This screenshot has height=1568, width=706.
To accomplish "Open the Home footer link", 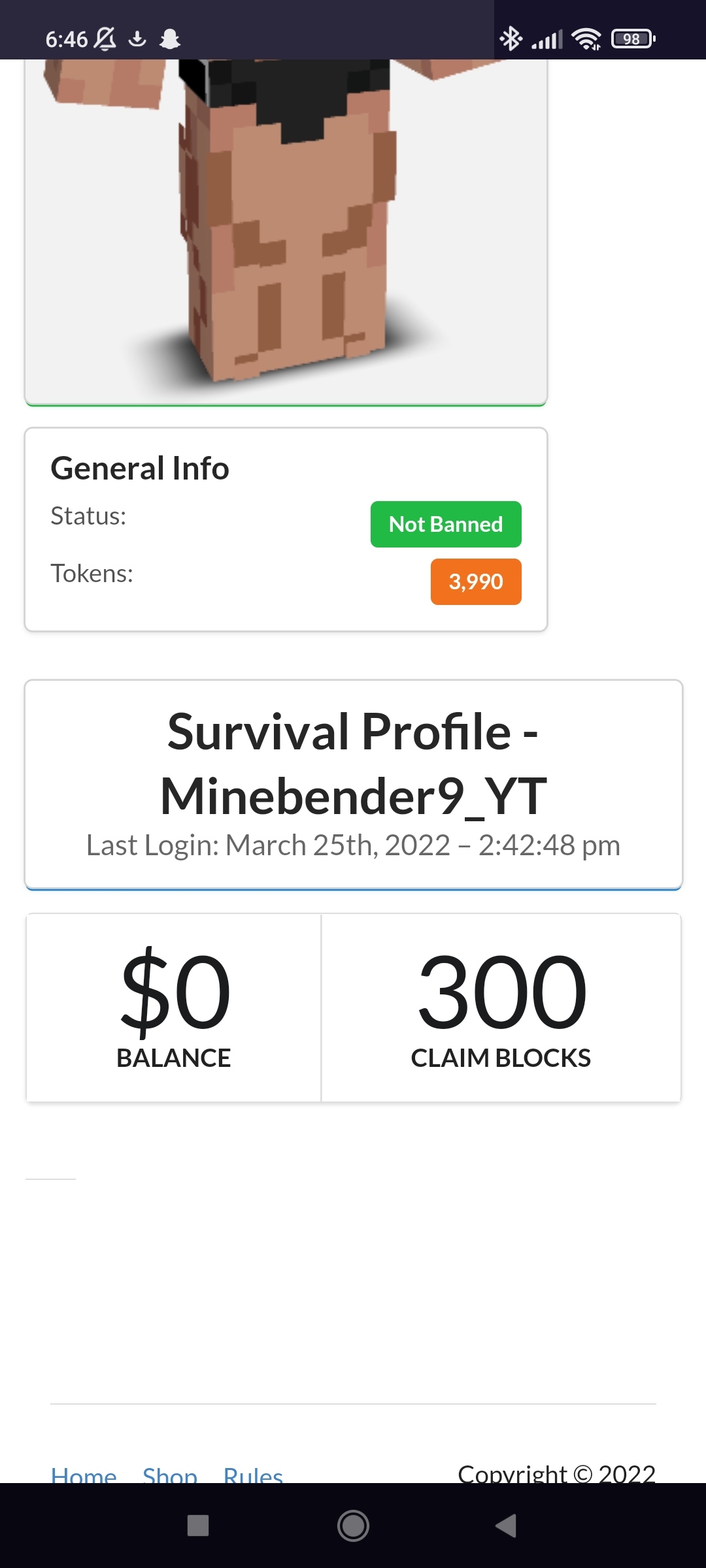I will click(84, 1474).
